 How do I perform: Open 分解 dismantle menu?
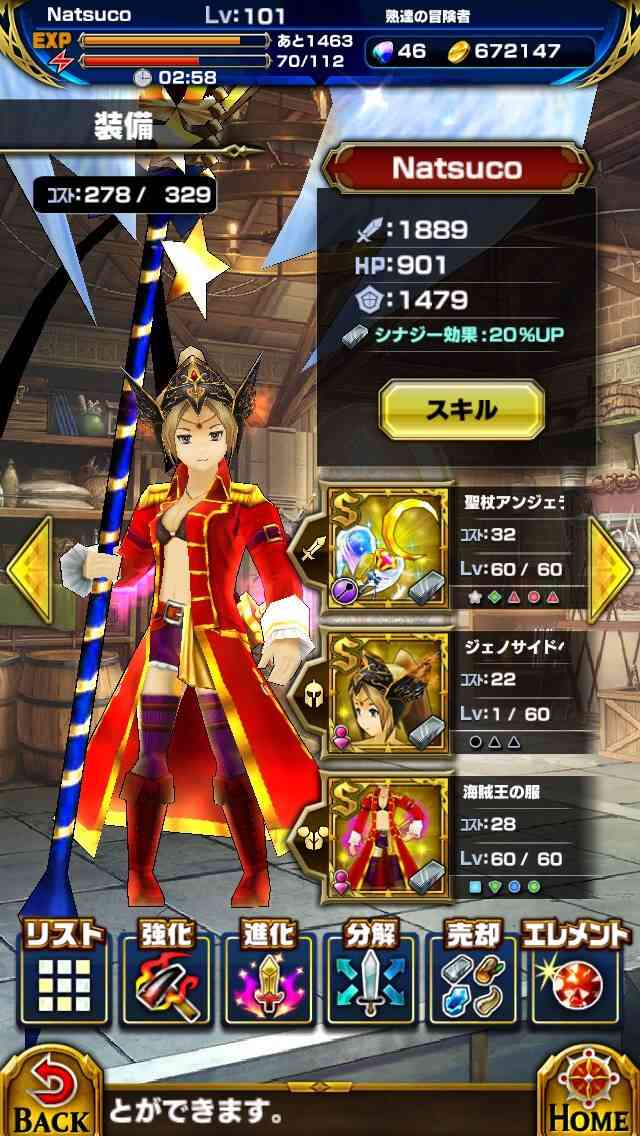click(370, 973)
